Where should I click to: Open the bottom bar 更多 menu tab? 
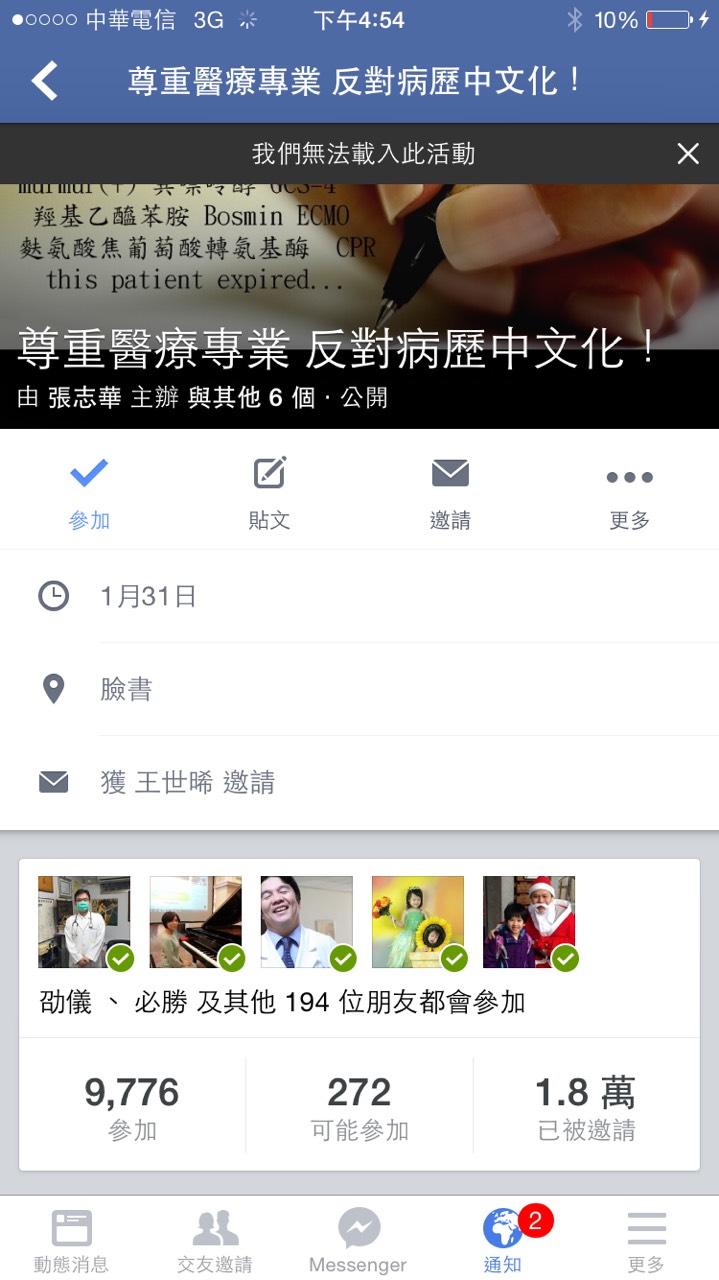(647, 1240)
